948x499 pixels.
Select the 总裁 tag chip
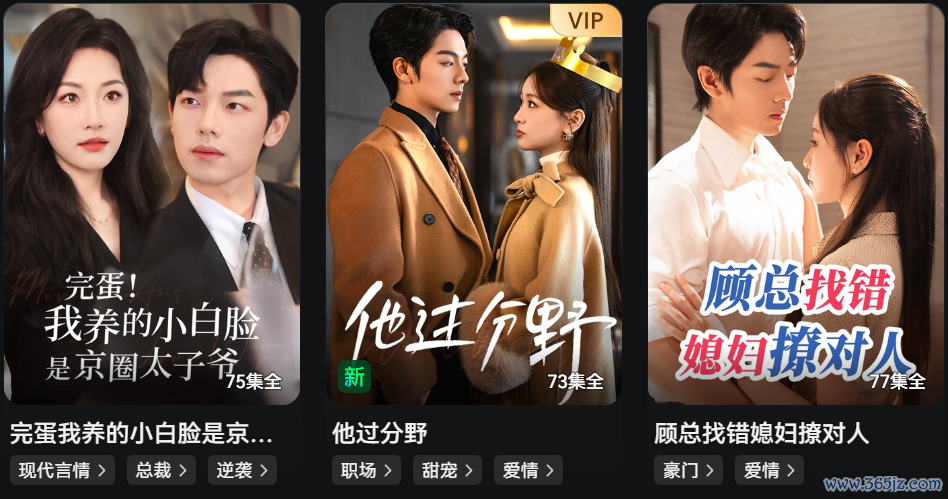(x=160, y=470)
